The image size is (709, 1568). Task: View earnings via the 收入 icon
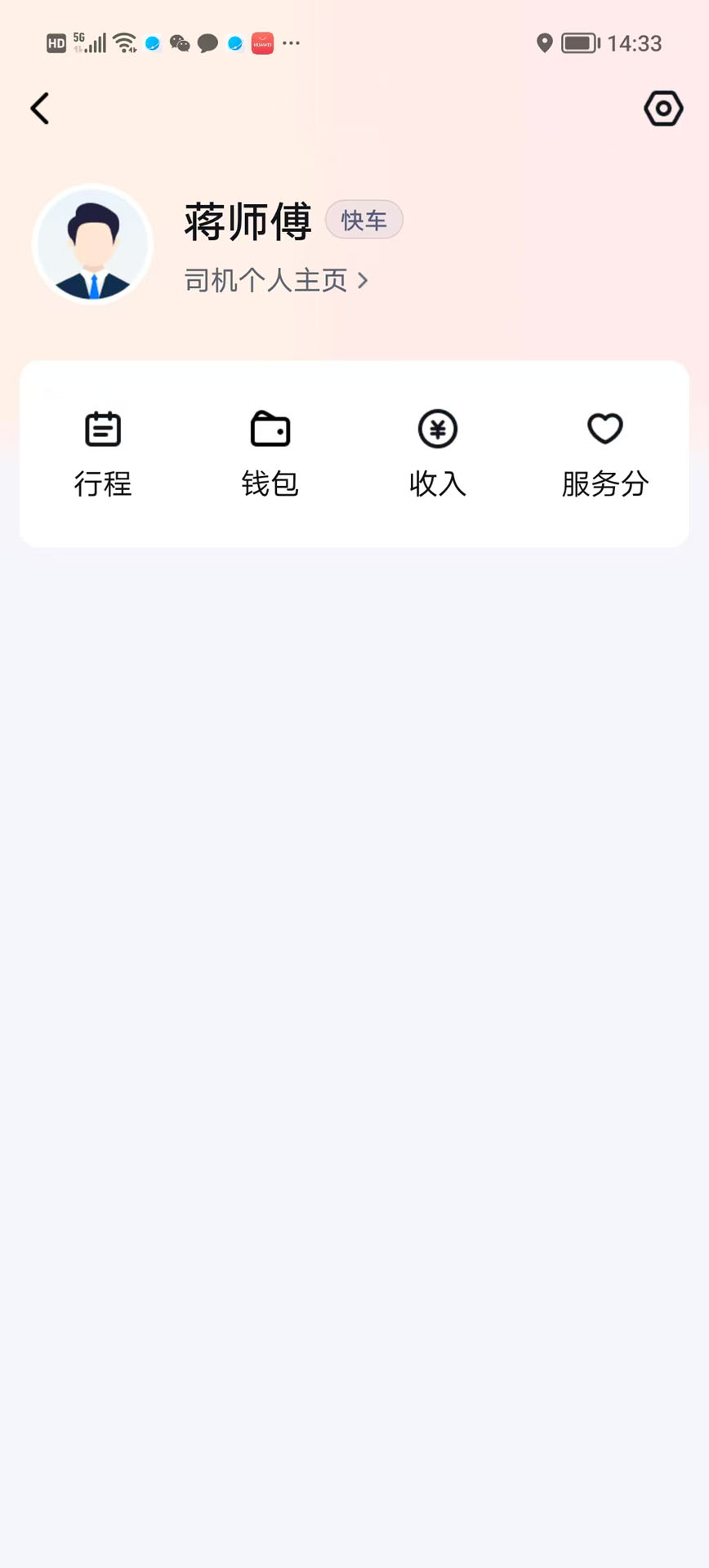coord(436,429)
